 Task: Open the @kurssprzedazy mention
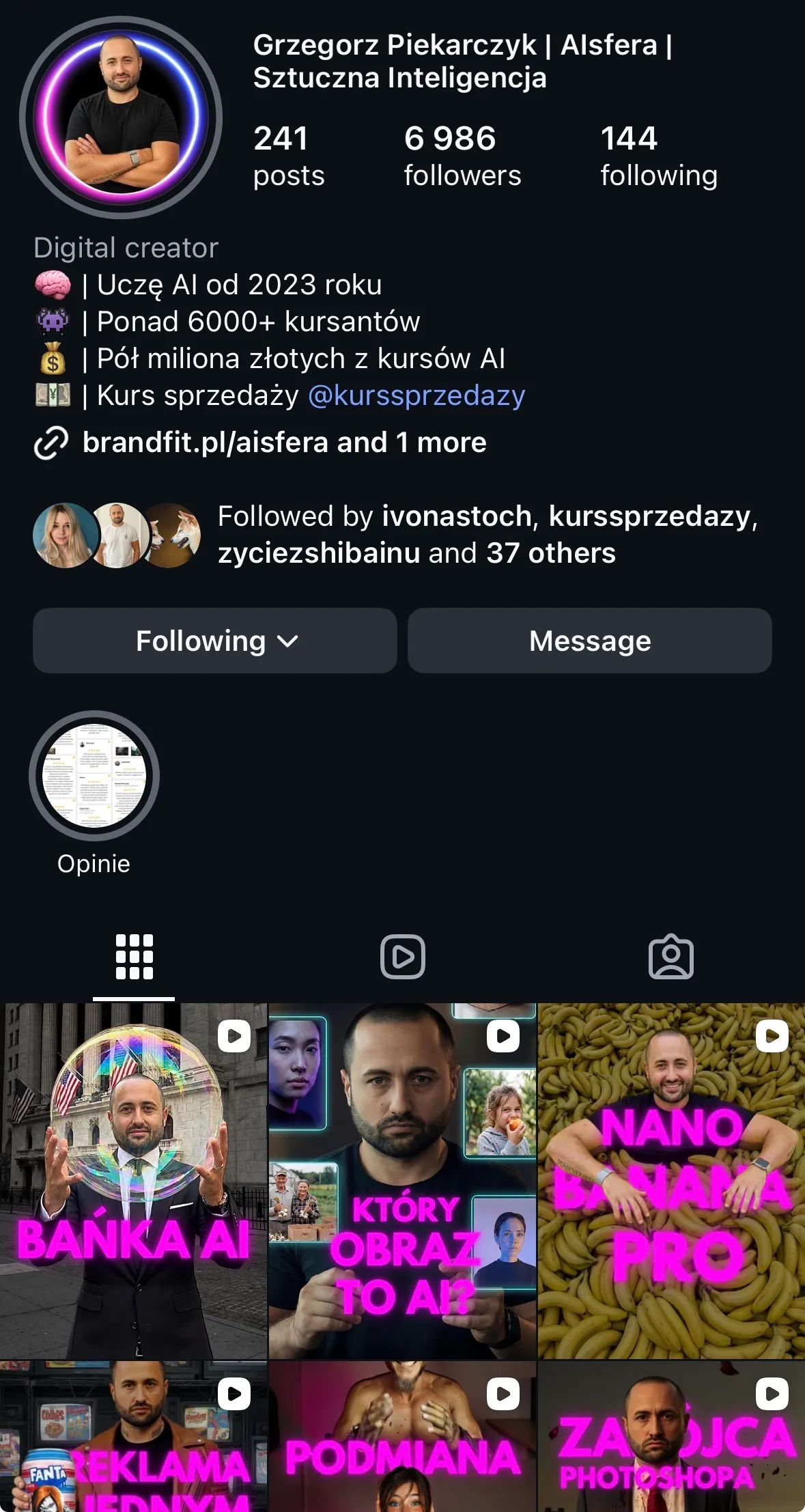(416, 395)
